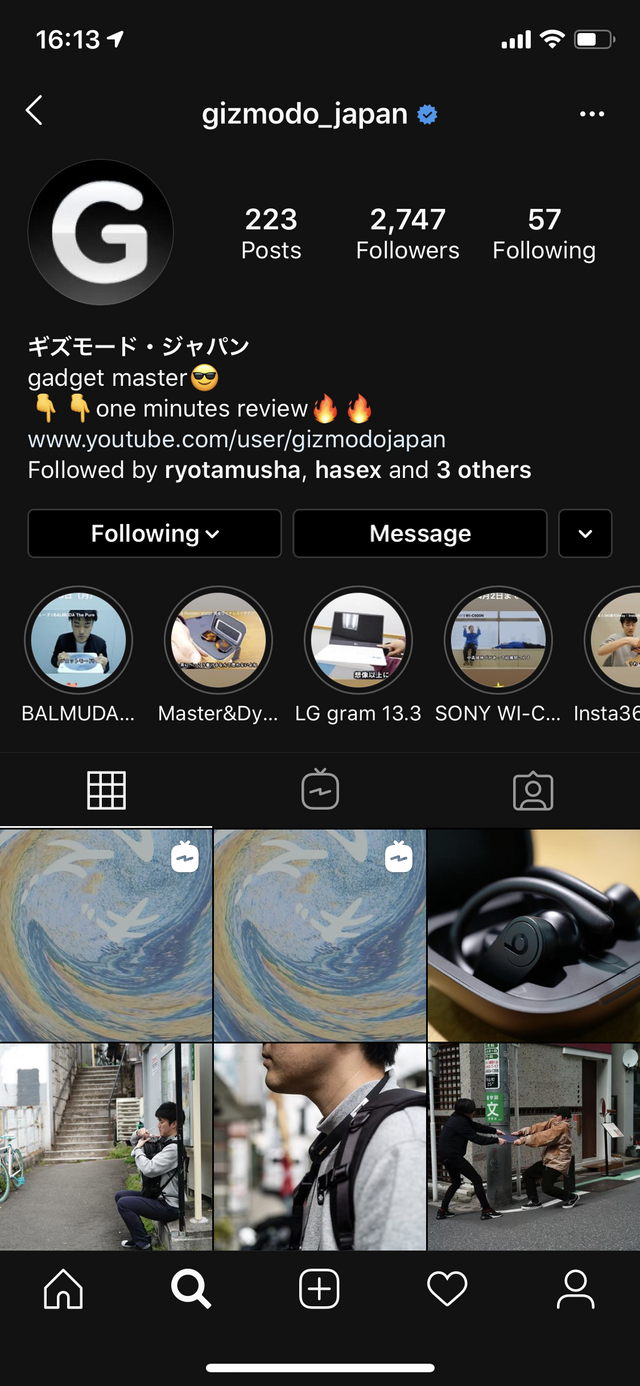This screenshot has height=1386, width=640.
Task: Open the activity heart tab
Action: point(447,1290)
